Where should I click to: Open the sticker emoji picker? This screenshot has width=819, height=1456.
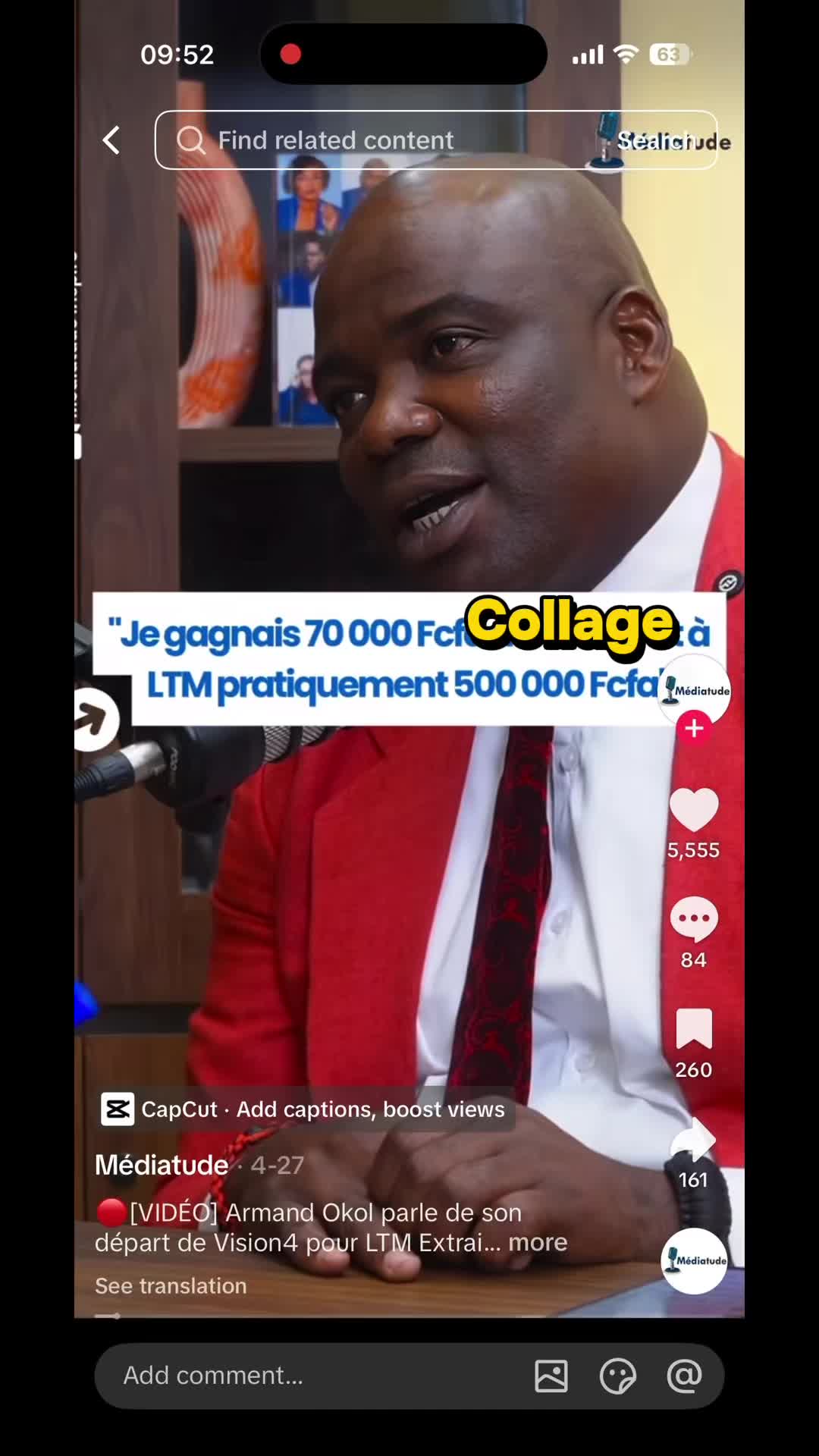pyautogui.click(x=618, y=1376)
